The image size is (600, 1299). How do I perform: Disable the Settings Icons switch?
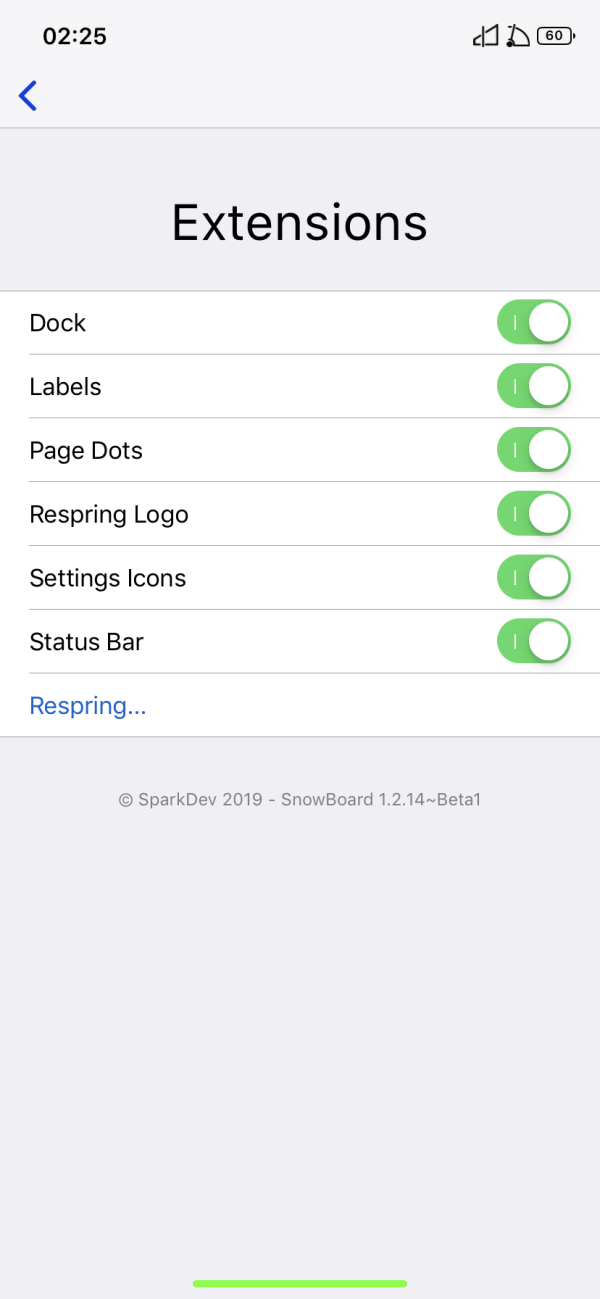pyautogui.click(x=533, y=578)
